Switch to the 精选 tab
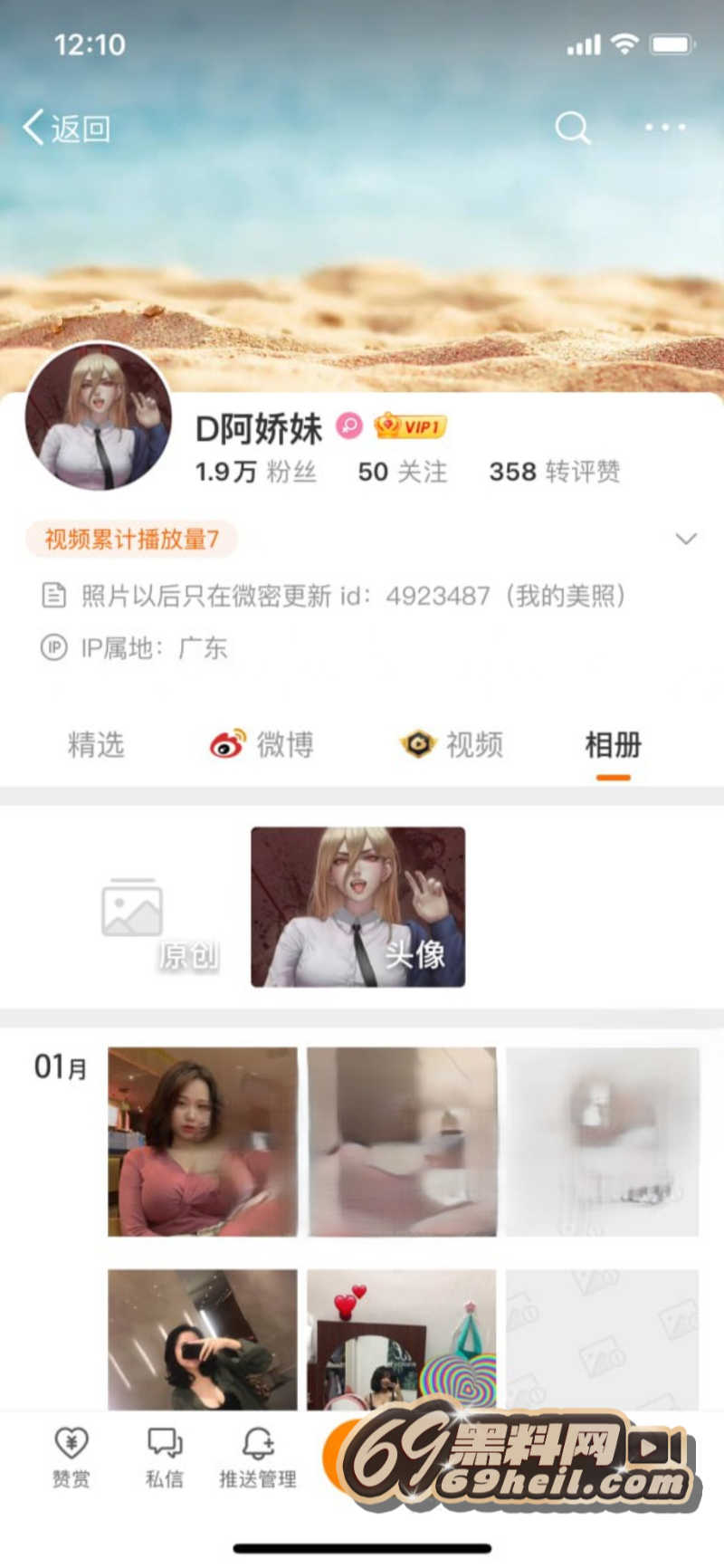 coord(96,745)
